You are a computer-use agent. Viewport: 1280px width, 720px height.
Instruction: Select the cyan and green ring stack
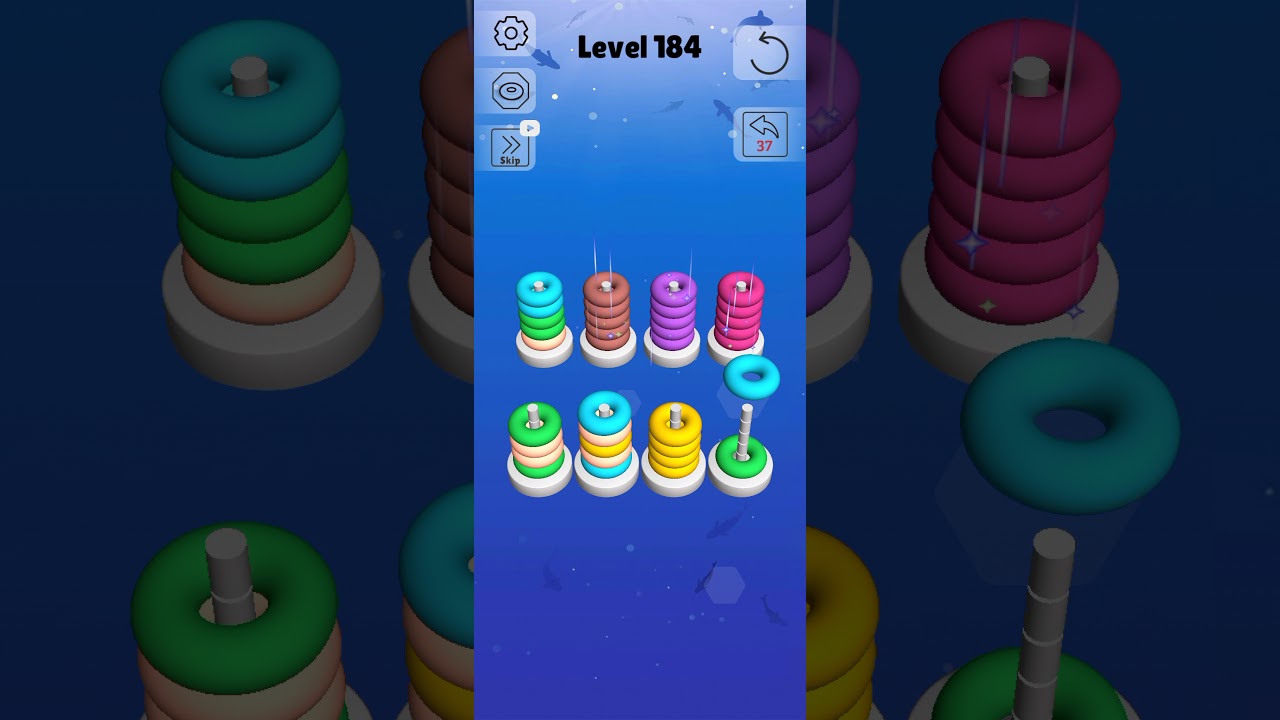click(541, 315)
